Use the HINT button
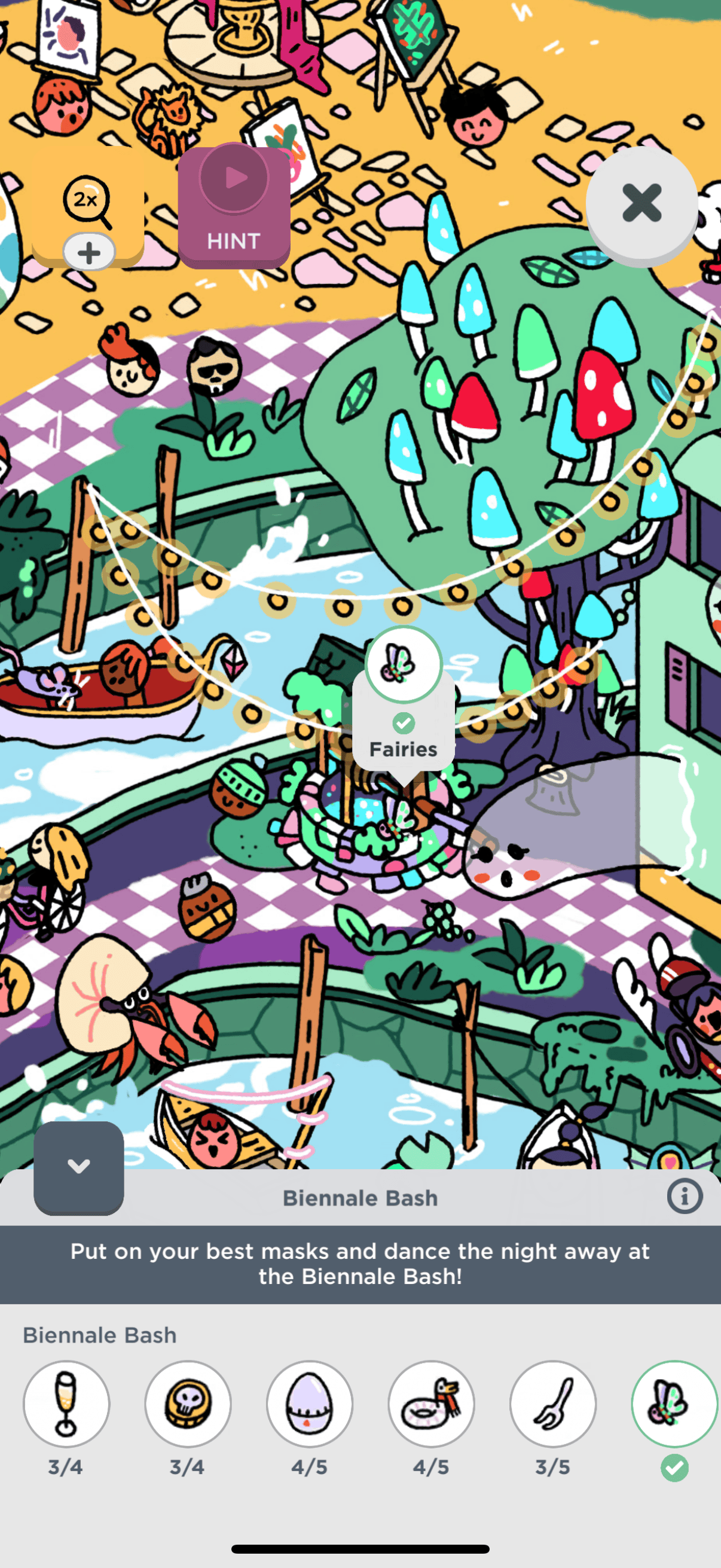721x1568 pixels. tap(234, 207)
